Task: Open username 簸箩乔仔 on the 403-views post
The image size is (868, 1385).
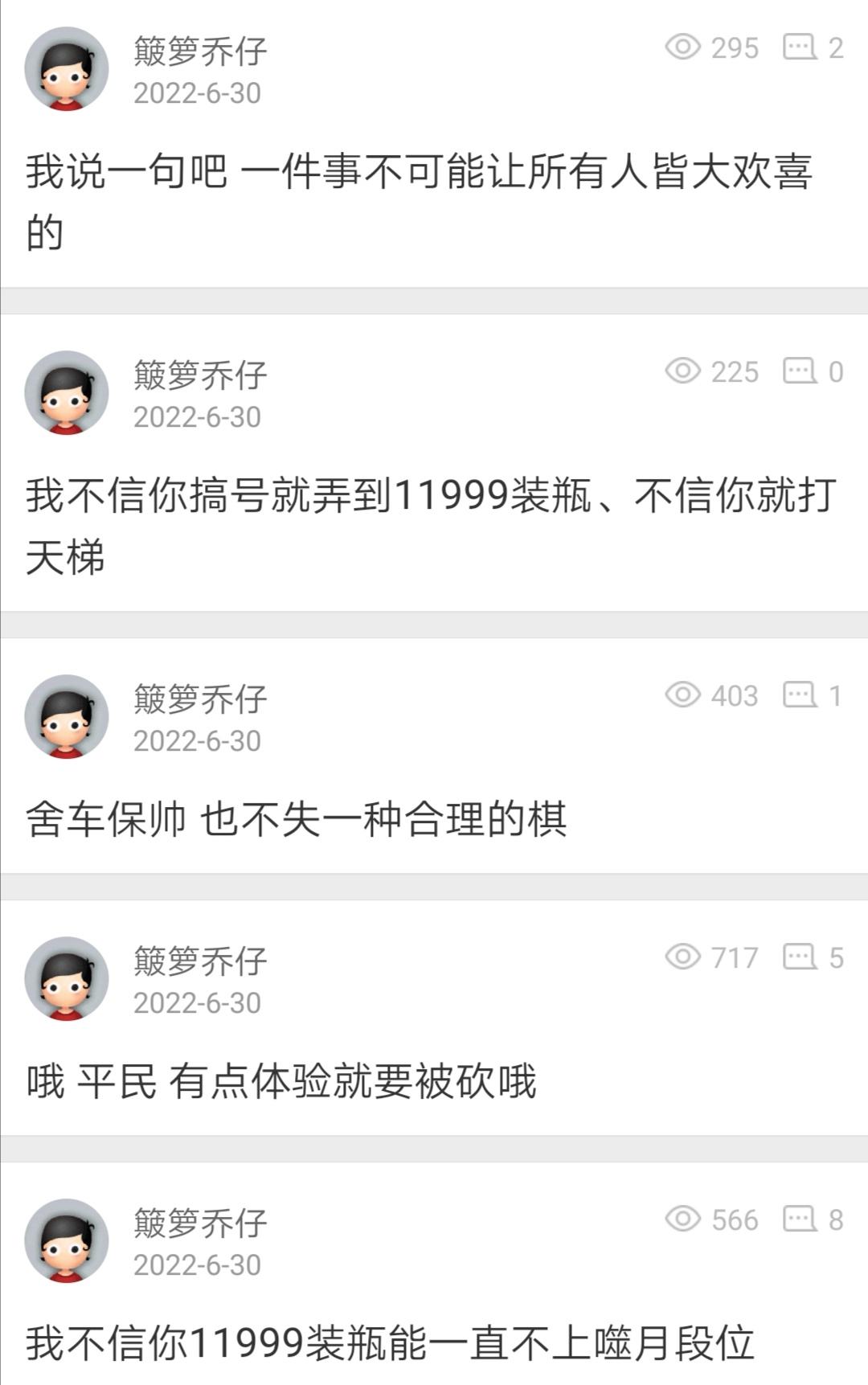Action: (200, 699)
